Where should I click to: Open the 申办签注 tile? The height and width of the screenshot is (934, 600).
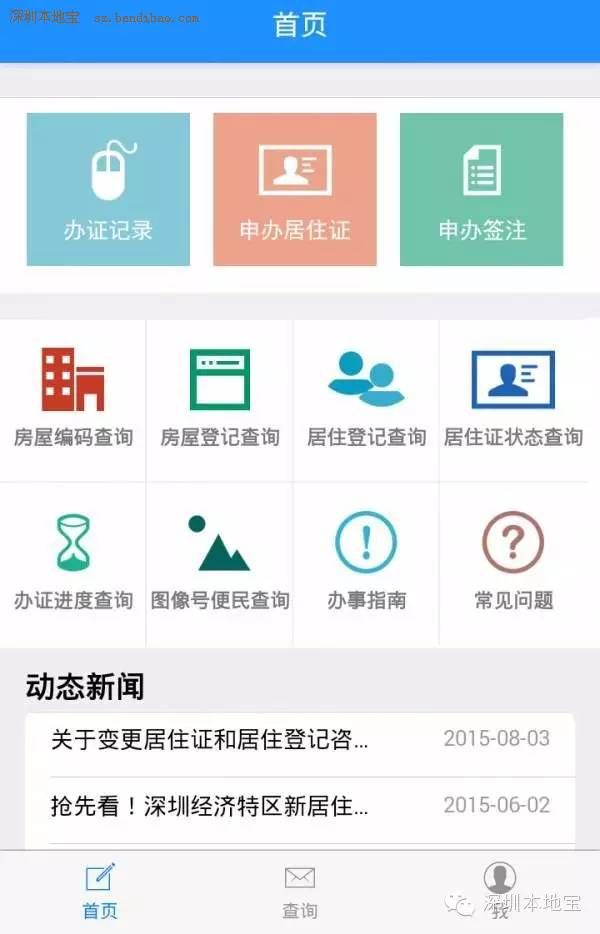481,189
